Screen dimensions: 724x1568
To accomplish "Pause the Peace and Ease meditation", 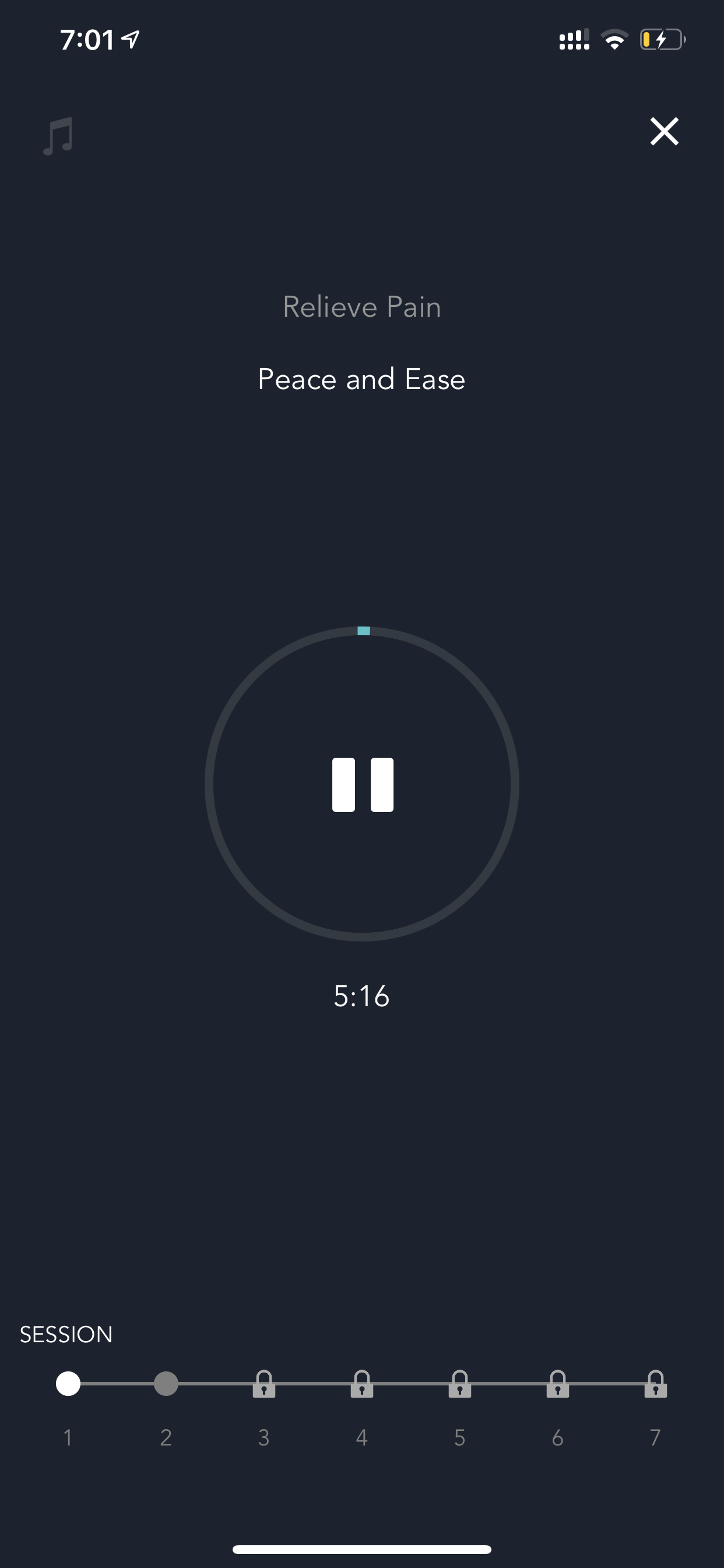I will point(363,784).
